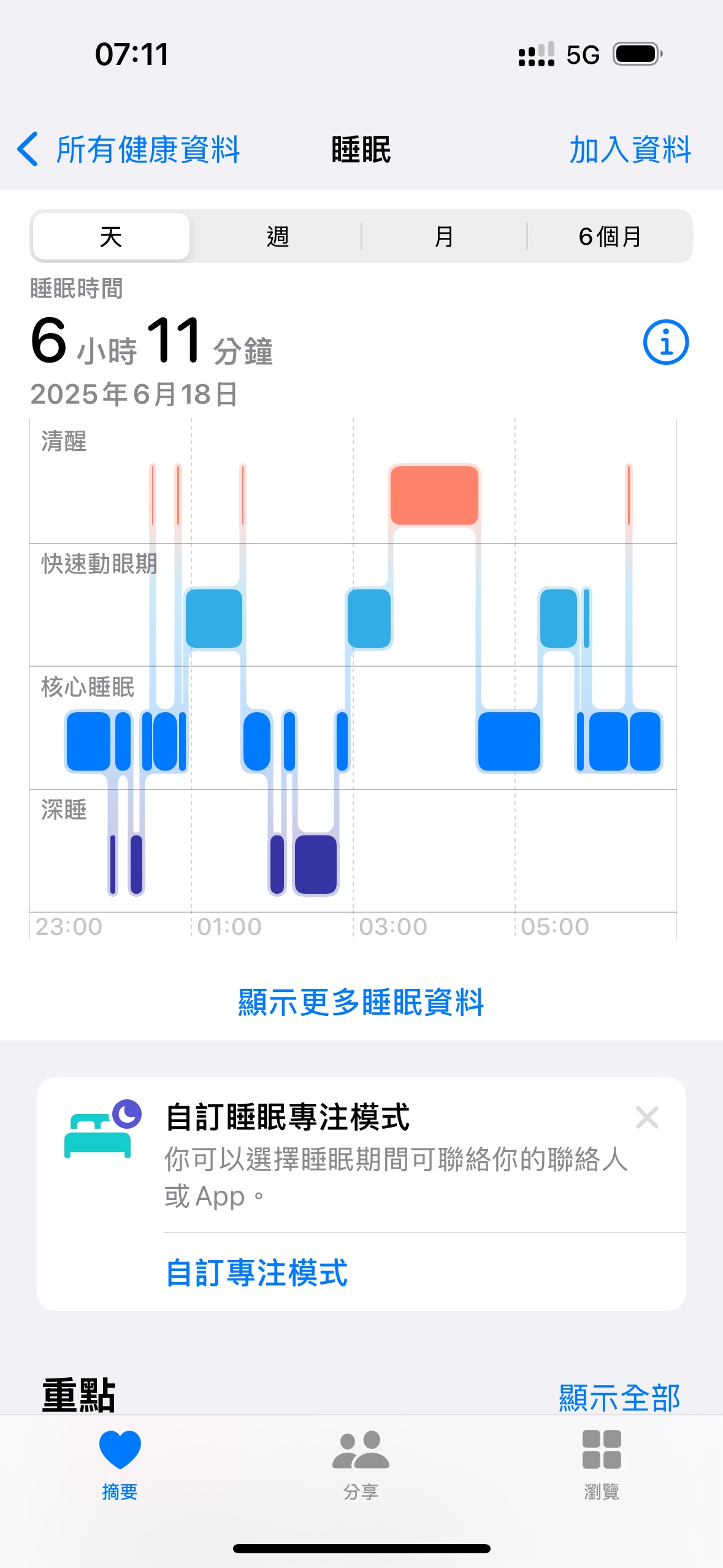Switch to the 6個月 view
This screenshot has width=723, height=1568.
[610, 237]
